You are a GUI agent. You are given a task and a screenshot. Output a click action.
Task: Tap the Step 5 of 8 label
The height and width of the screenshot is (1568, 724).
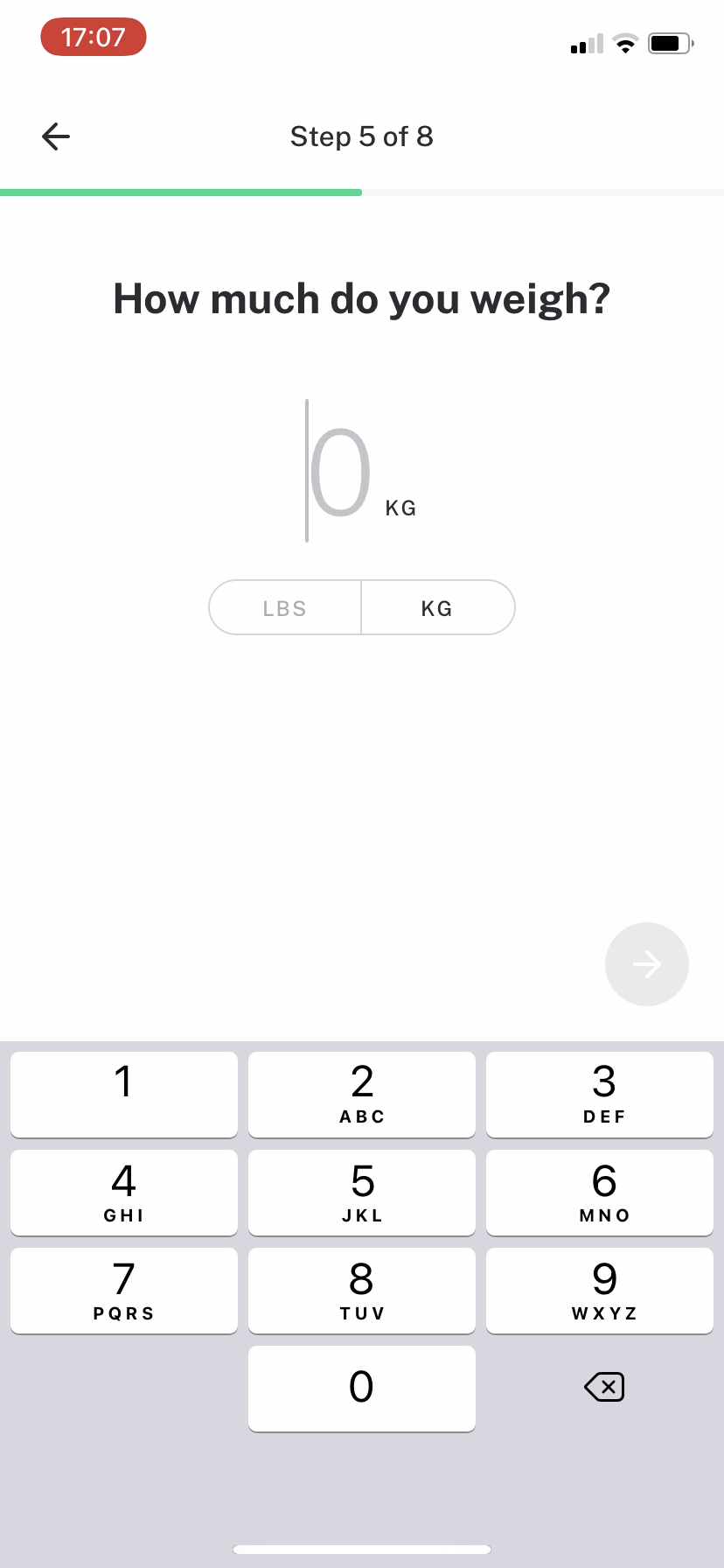point(361,136)
